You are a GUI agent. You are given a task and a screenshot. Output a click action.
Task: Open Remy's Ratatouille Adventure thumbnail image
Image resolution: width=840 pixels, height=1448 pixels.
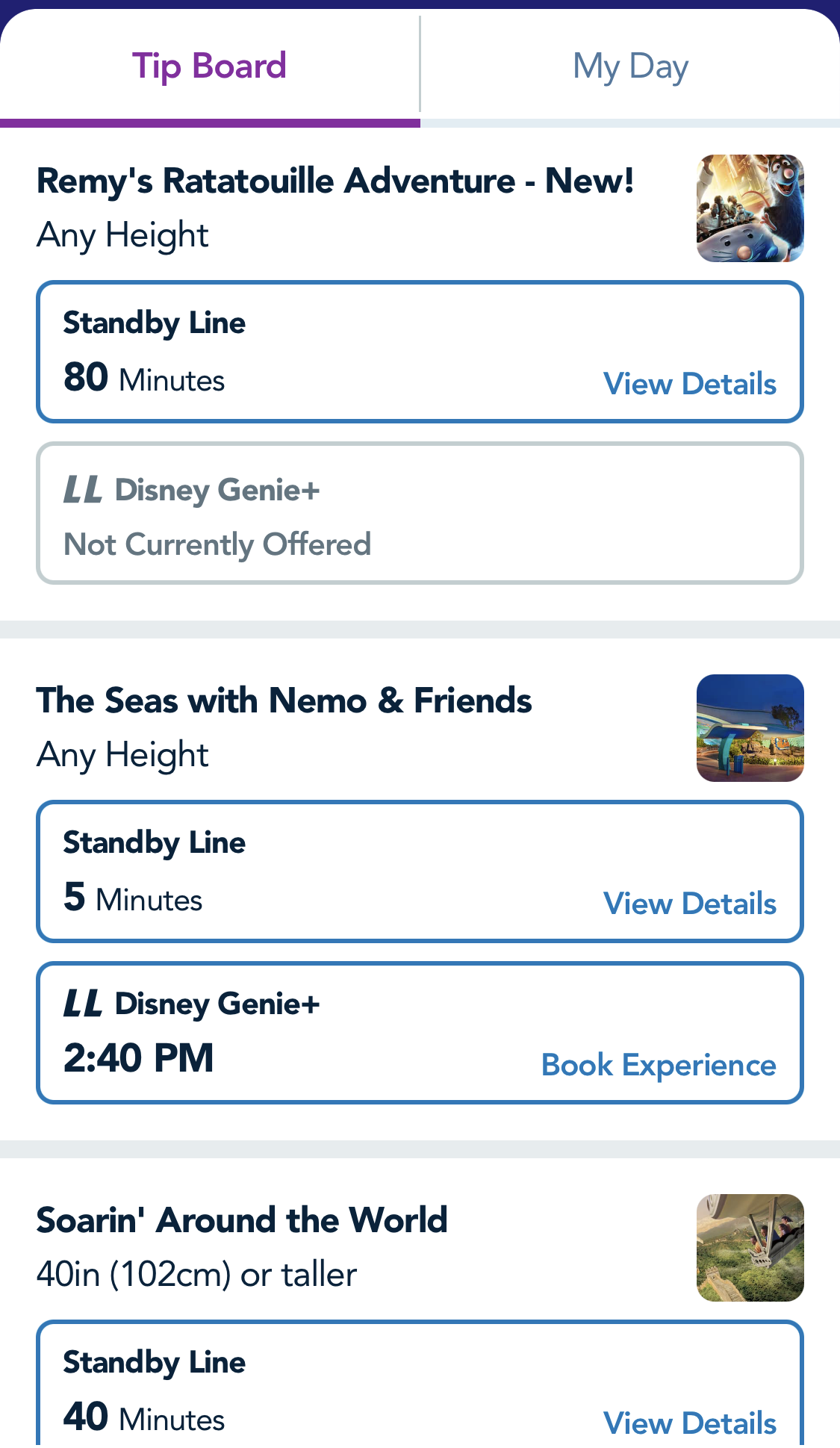[750, 208]
